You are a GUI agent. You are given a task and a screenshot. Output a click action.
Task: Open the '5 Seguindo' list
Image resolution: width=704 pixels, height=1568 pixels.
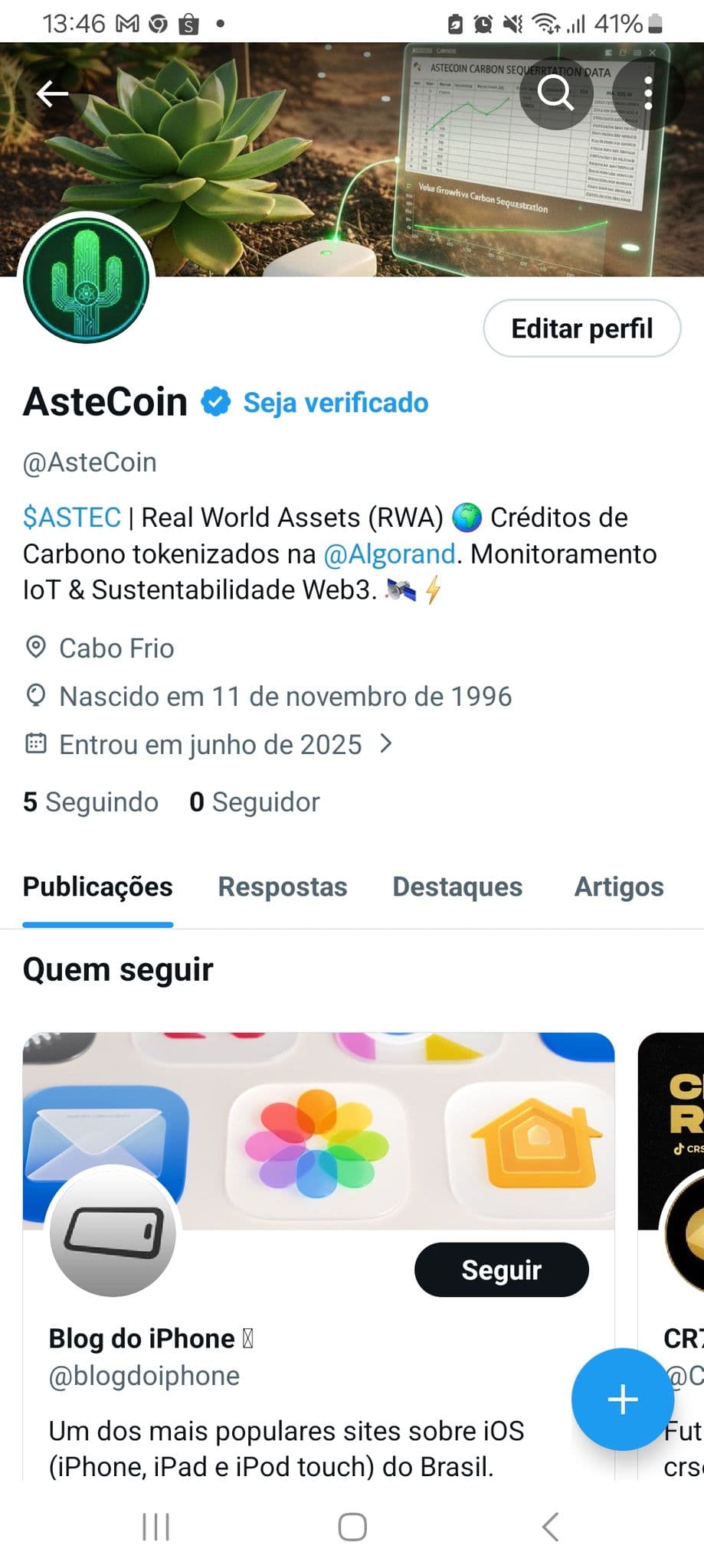(x=90, y=802)
